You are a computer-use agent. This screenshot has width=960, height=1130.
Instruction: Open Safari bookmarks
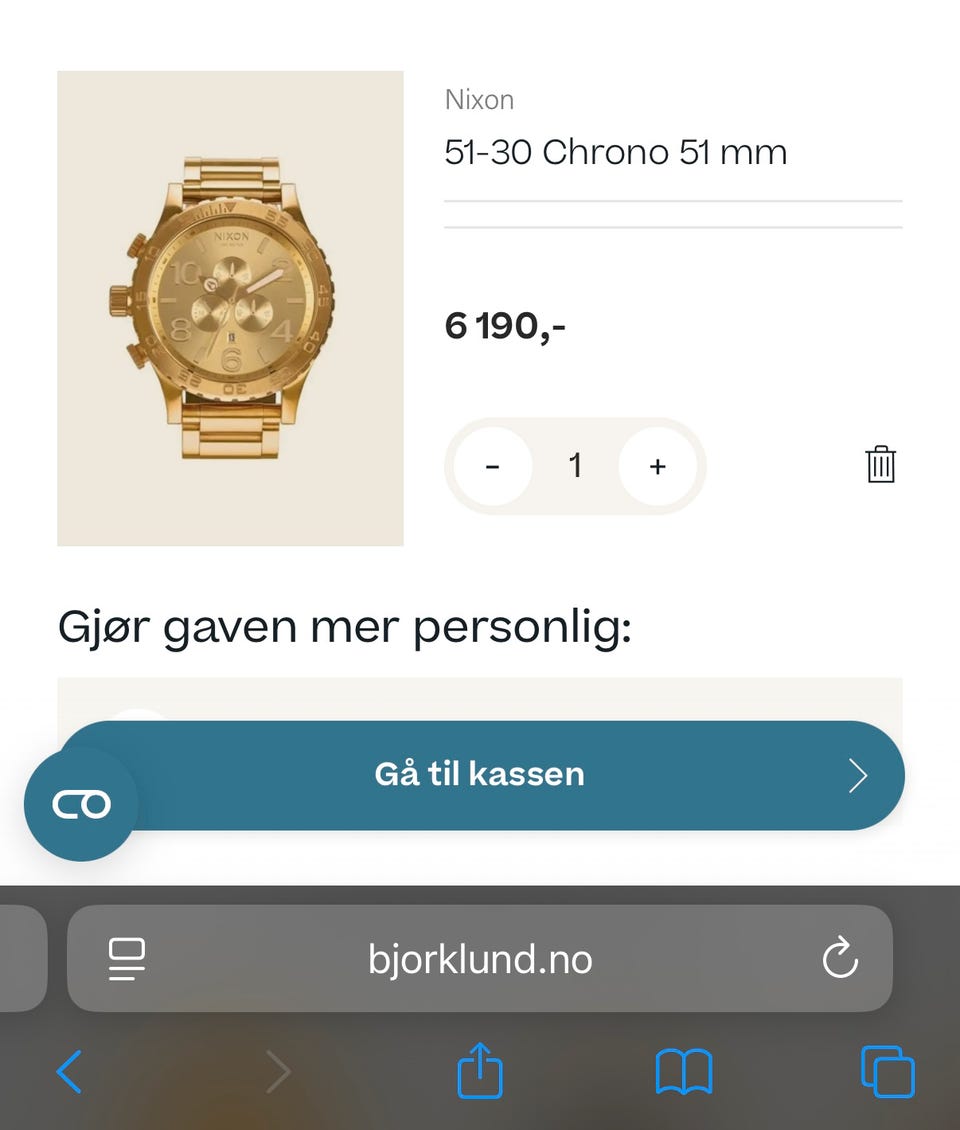[684, 1070]
